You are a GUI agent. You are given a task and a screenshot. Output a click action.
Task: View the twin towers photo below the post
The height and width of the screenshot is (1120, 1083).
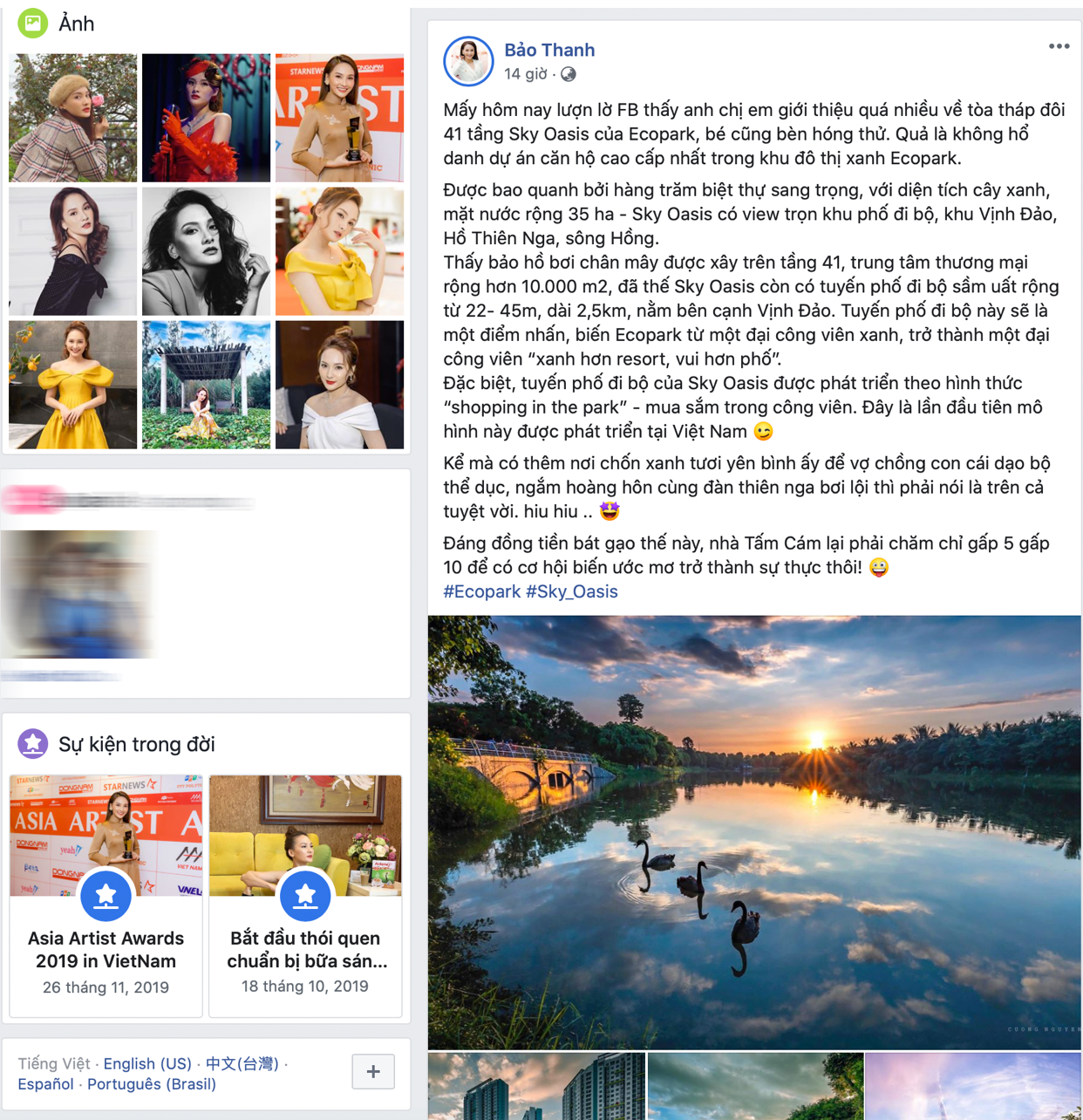click(536, 1086)
